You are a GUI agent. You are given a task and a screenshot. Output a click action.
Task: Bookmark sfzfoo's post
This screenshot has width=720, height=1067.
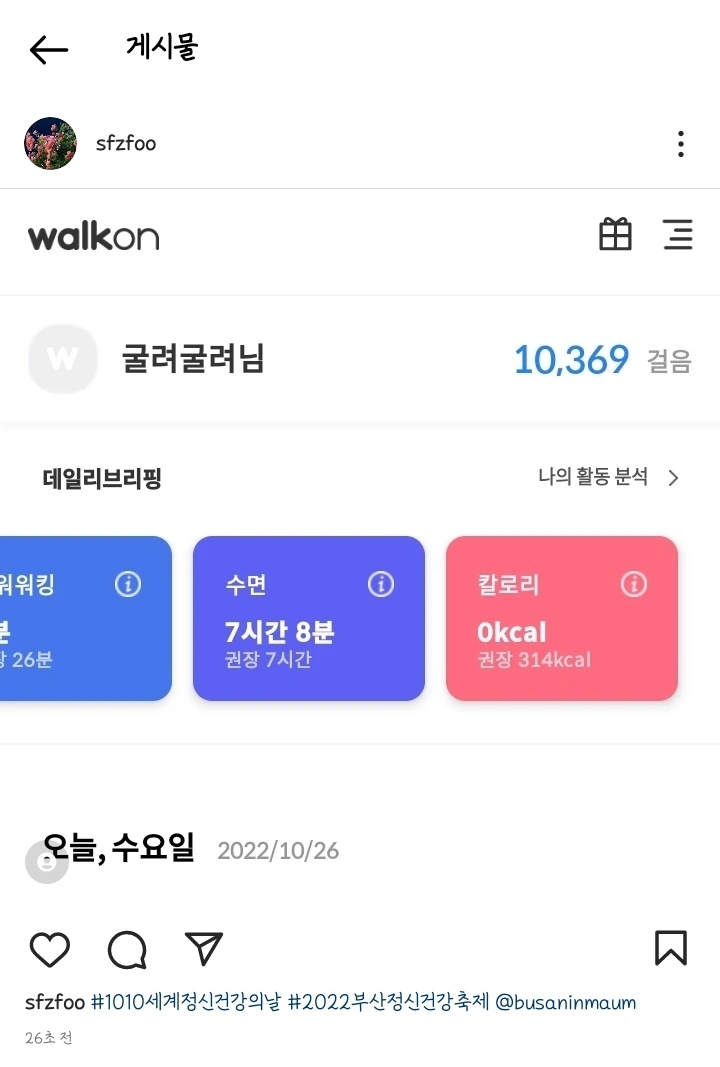pos(670,948)
